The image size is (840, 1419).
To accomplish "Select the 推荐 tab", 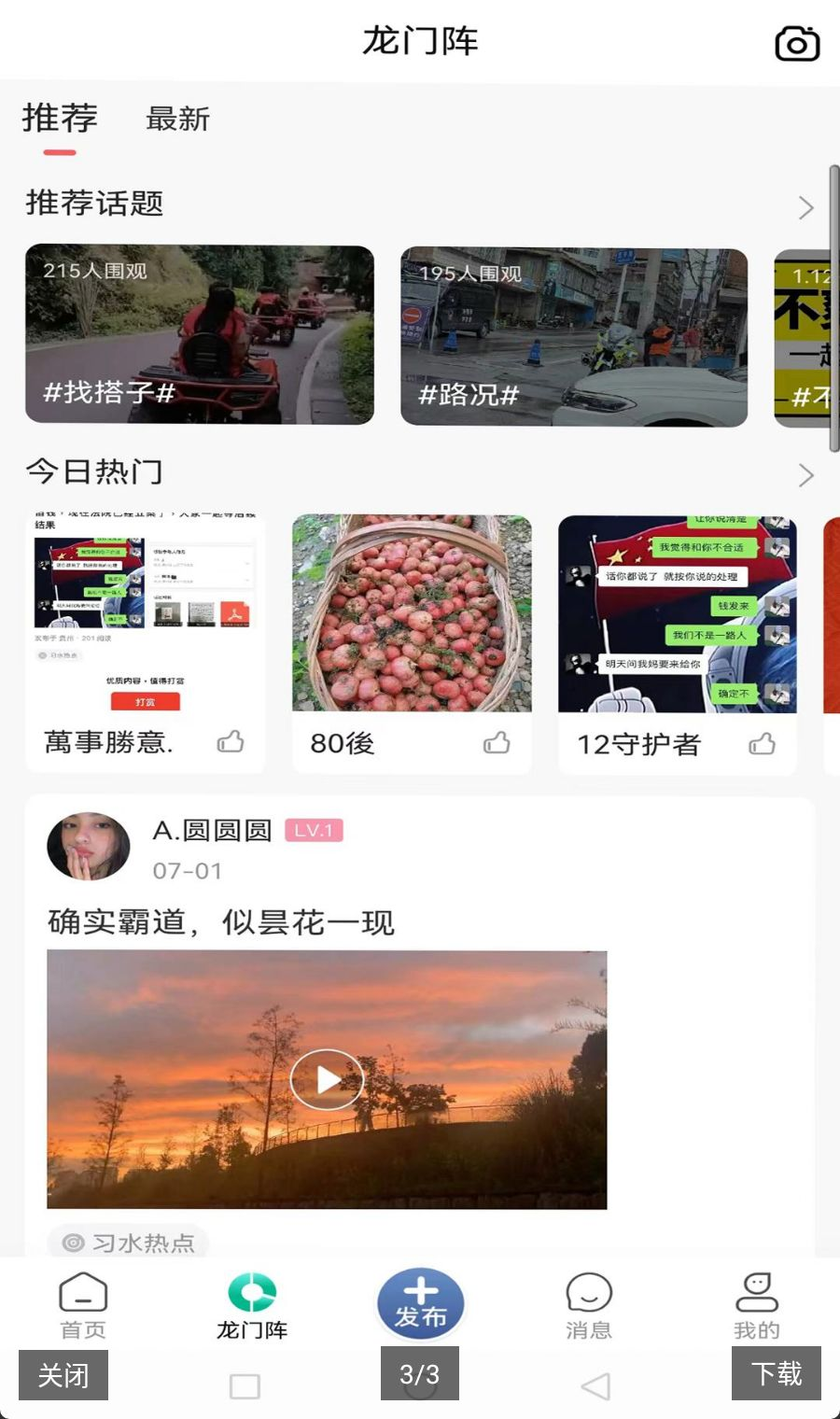I will point(60,119).
